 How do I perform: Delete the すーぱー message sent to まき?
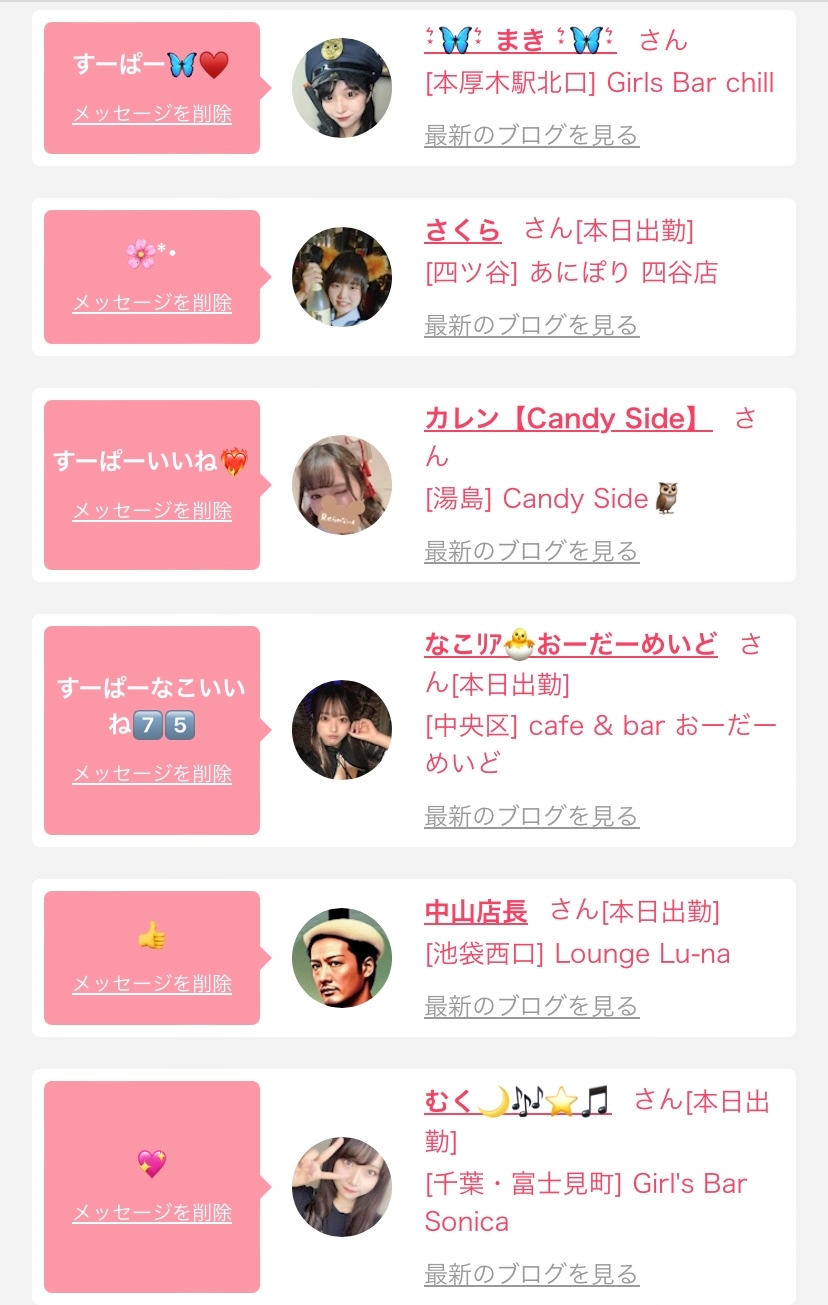(152, 114)
